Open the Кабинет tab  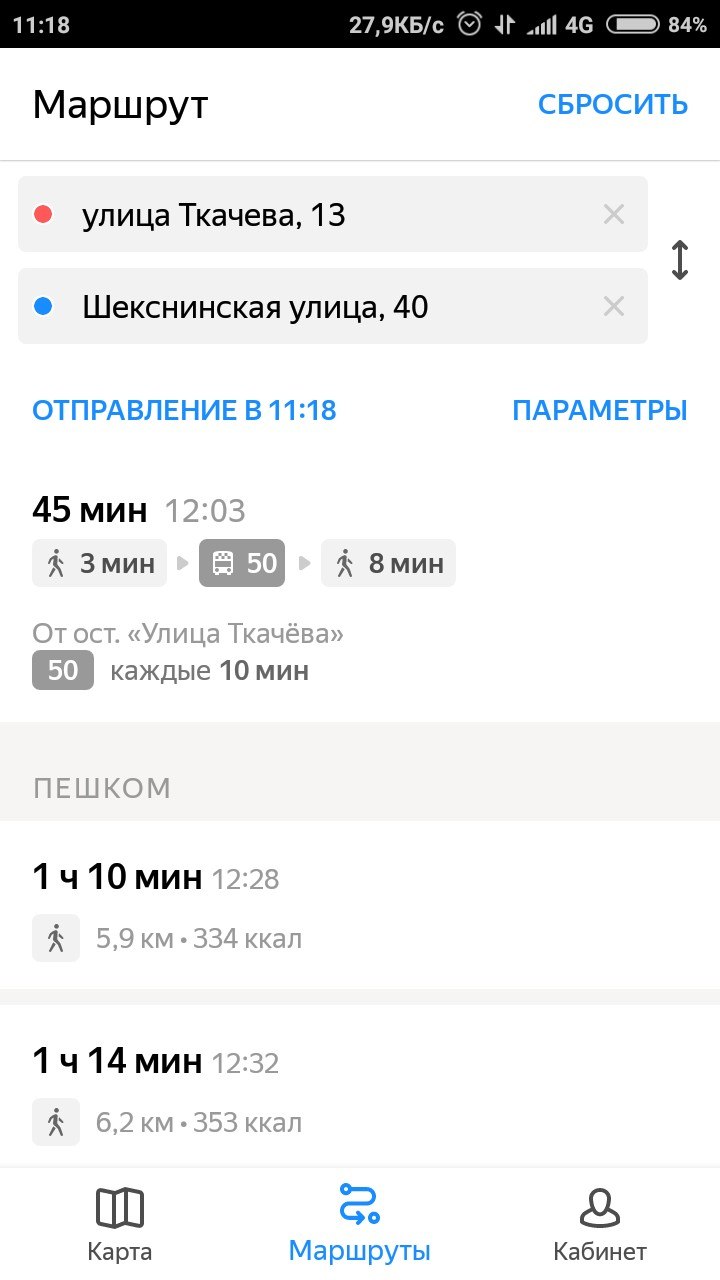click(600, 1224)
